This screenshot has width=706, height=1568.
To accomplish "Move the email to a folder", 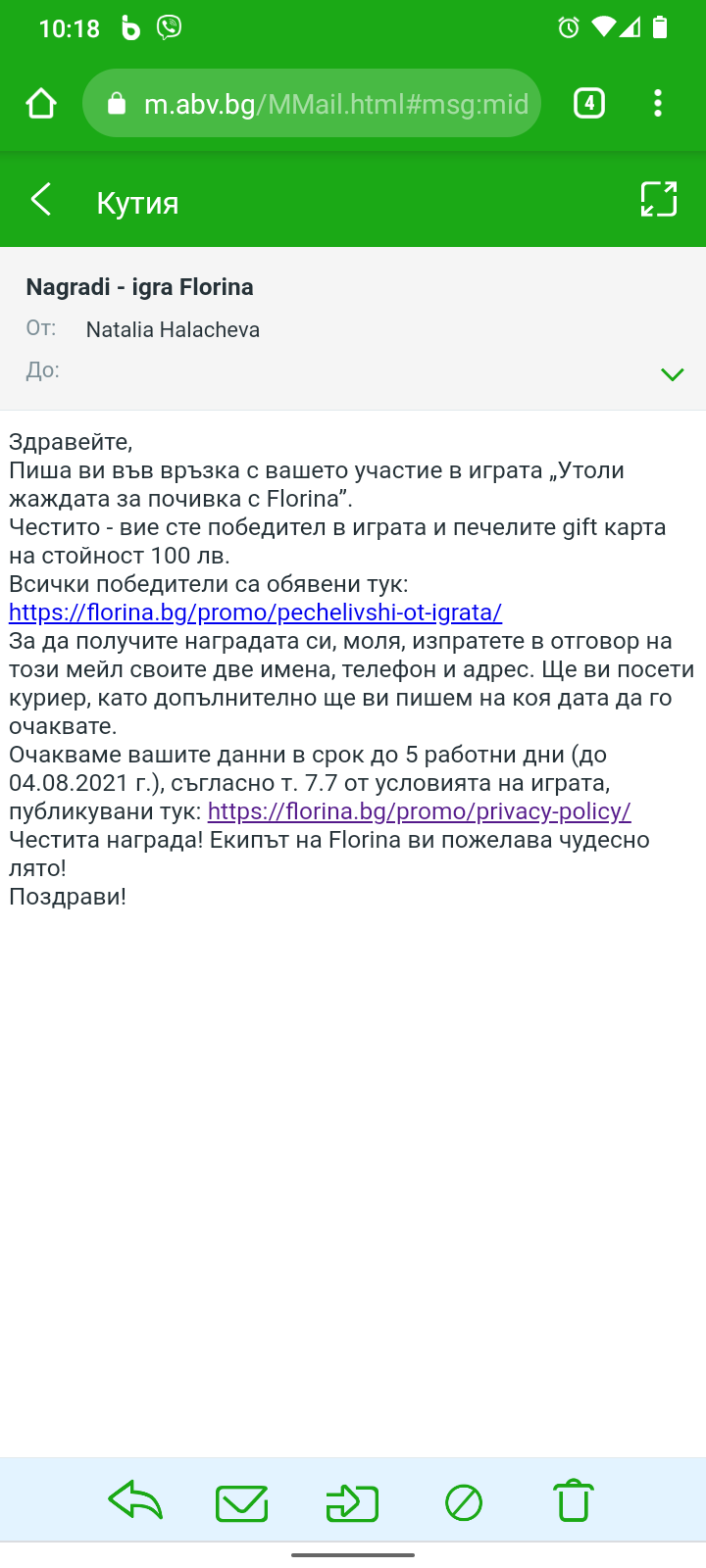I will click(352, 1502).
